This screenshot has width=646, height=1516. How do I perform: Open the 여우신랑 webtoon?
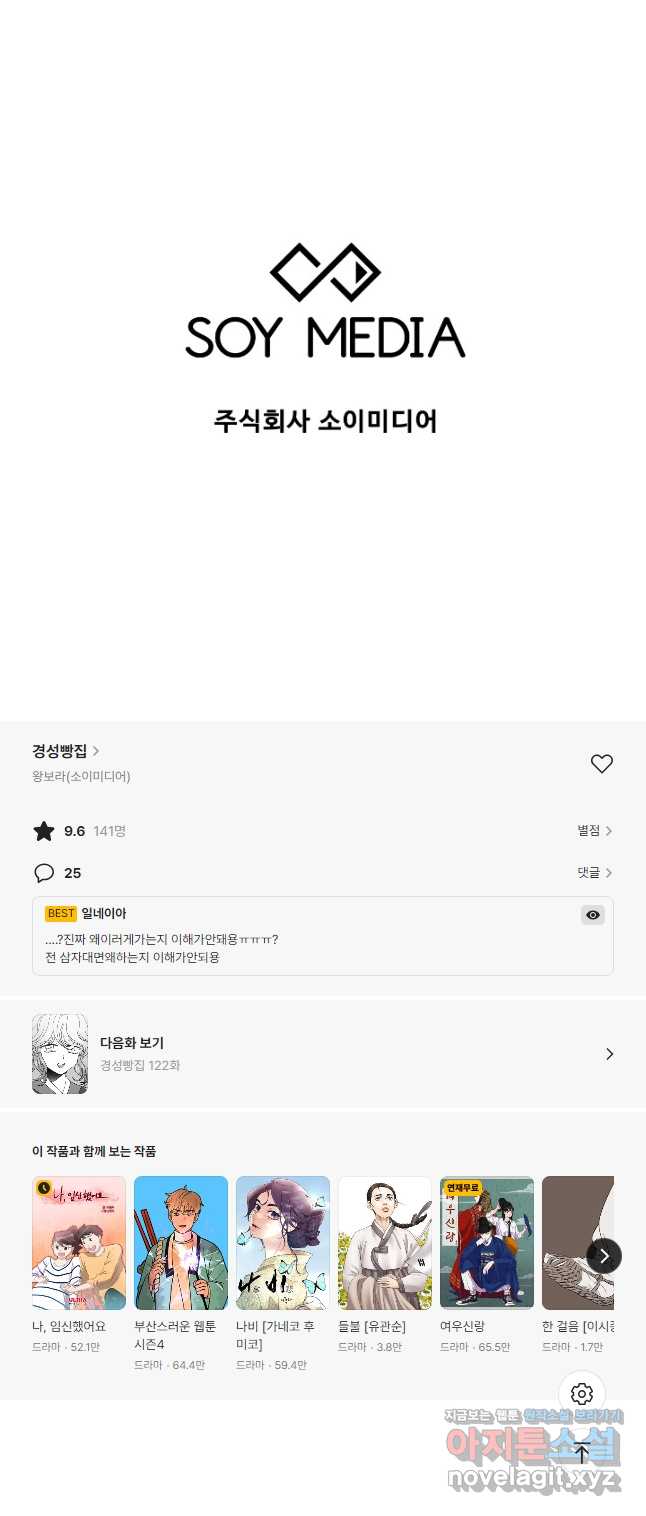pos(487,1243)
